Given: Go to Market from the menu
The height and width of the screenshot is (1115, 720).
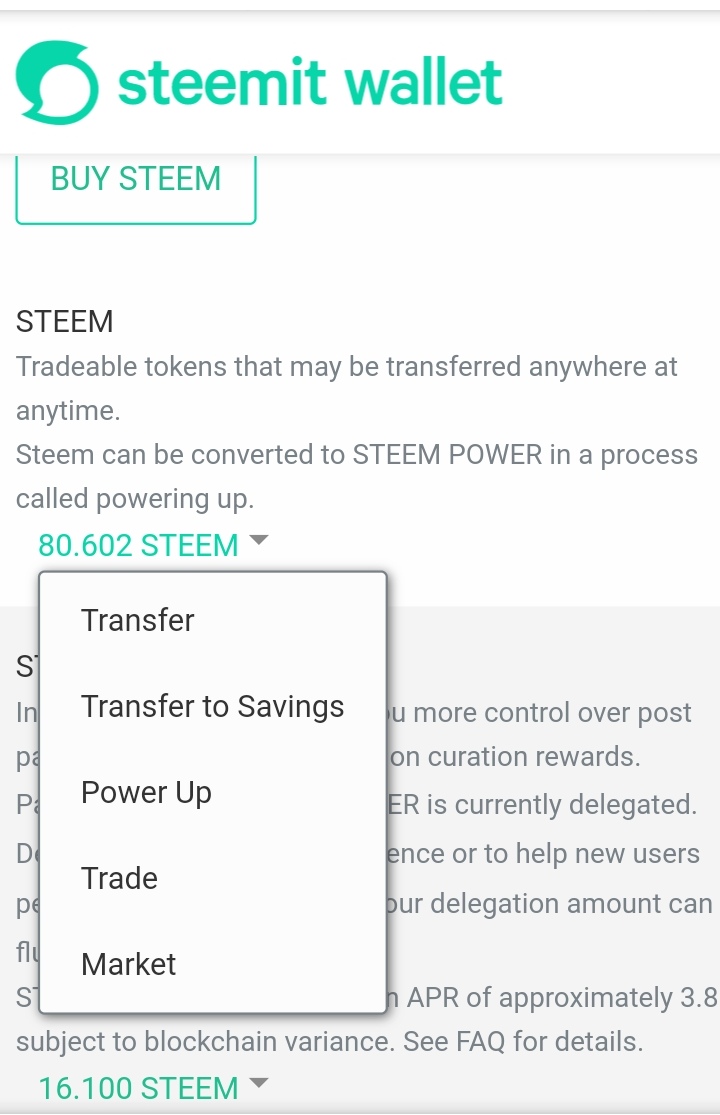Looking at the screenshot, I should [x=128, y=964].
